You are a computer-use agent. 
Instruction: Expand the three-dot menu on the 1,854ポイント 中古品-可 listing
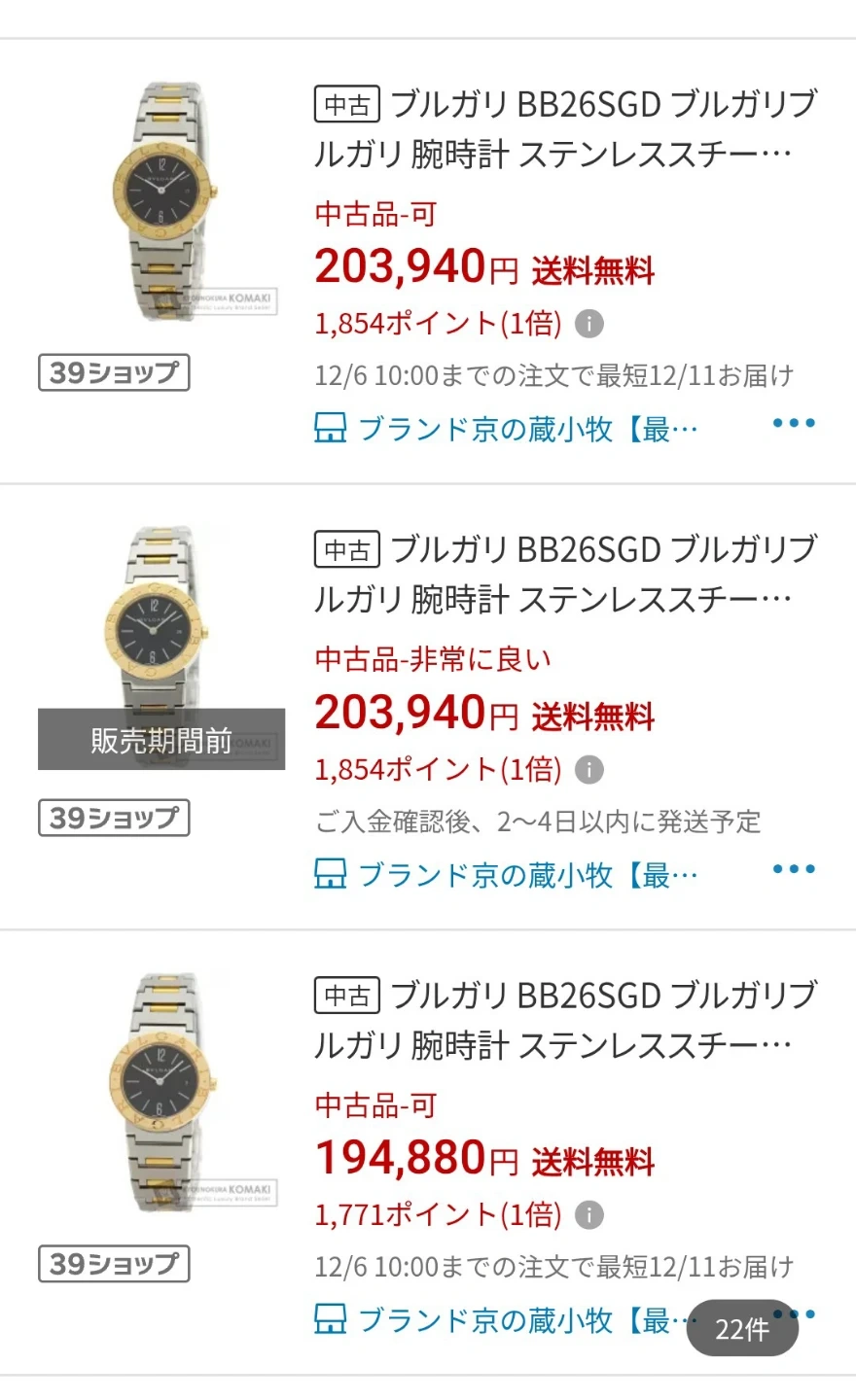794,423
